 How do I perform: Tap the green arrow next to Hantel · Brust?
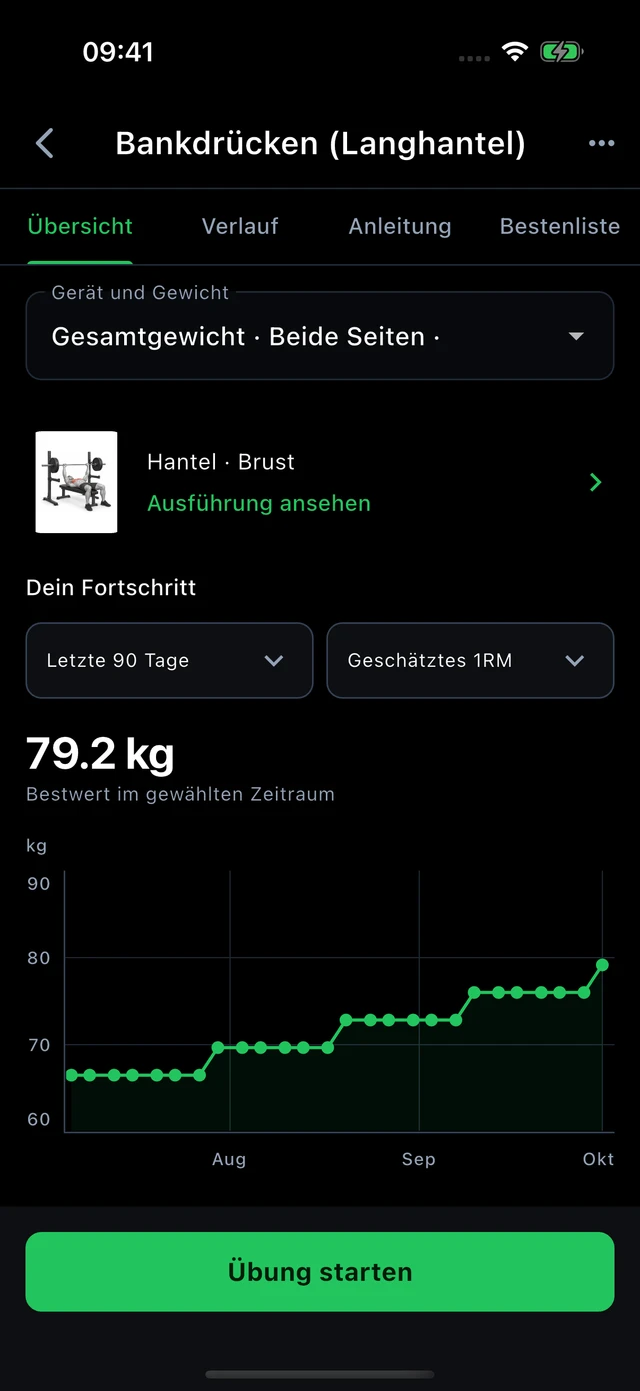click(x=596, y=483)
